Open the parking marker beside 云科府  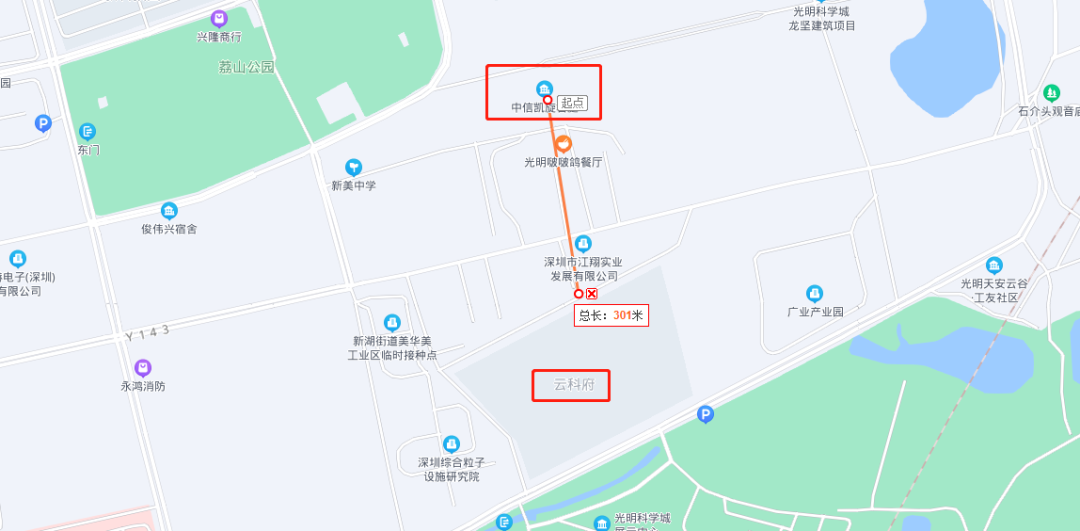coord(705,414)
